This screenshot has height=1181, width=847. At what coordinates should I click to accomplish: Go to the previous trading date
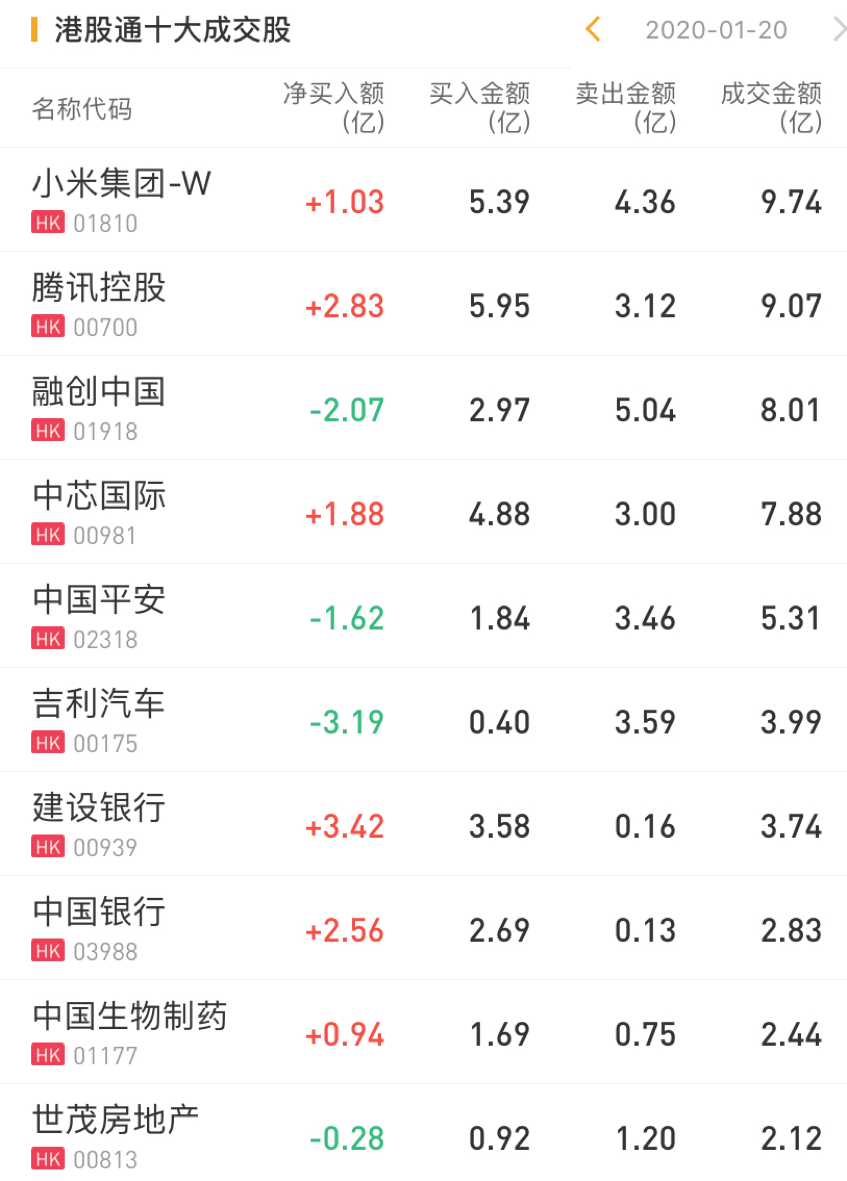(593, 30)
